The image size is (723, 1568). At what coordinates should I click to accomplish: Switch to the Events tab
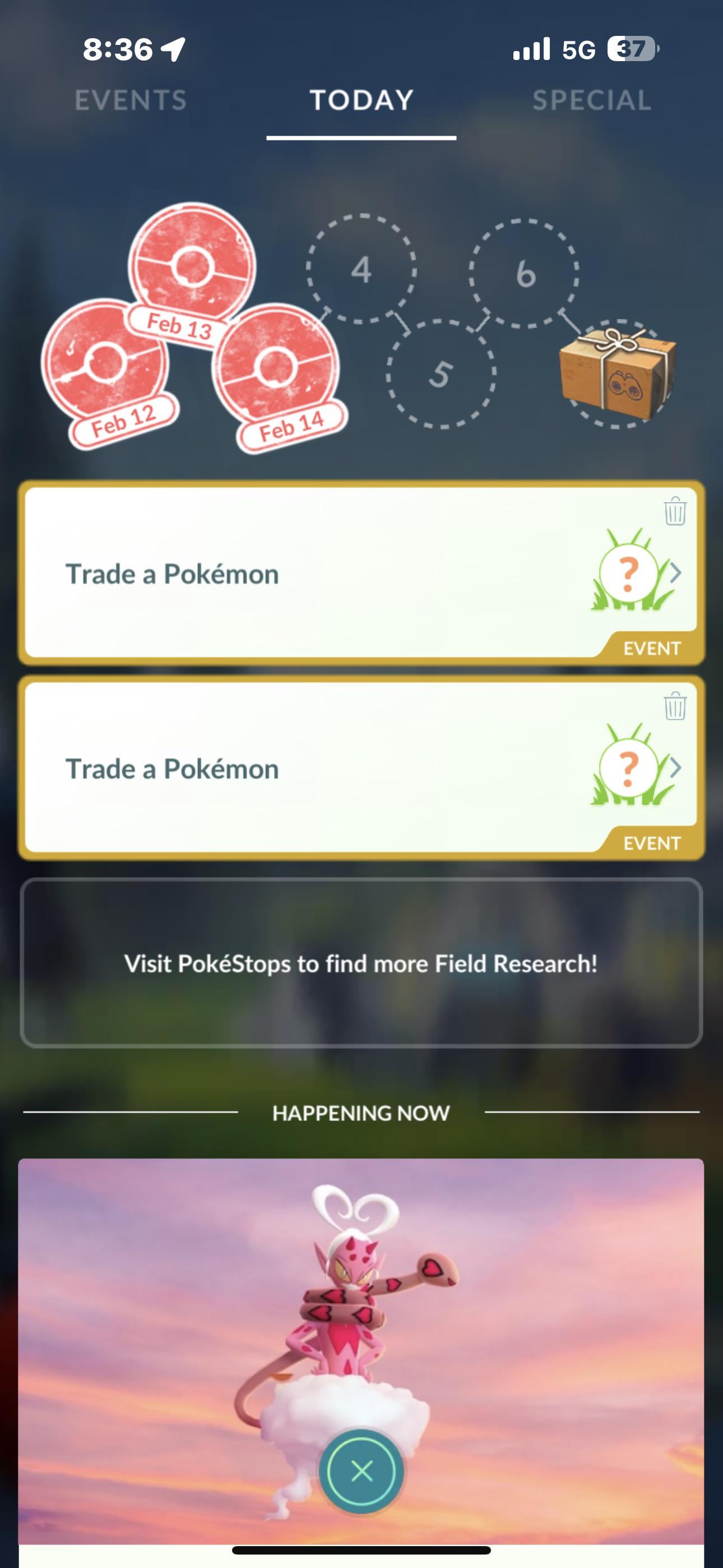(130, 100)
